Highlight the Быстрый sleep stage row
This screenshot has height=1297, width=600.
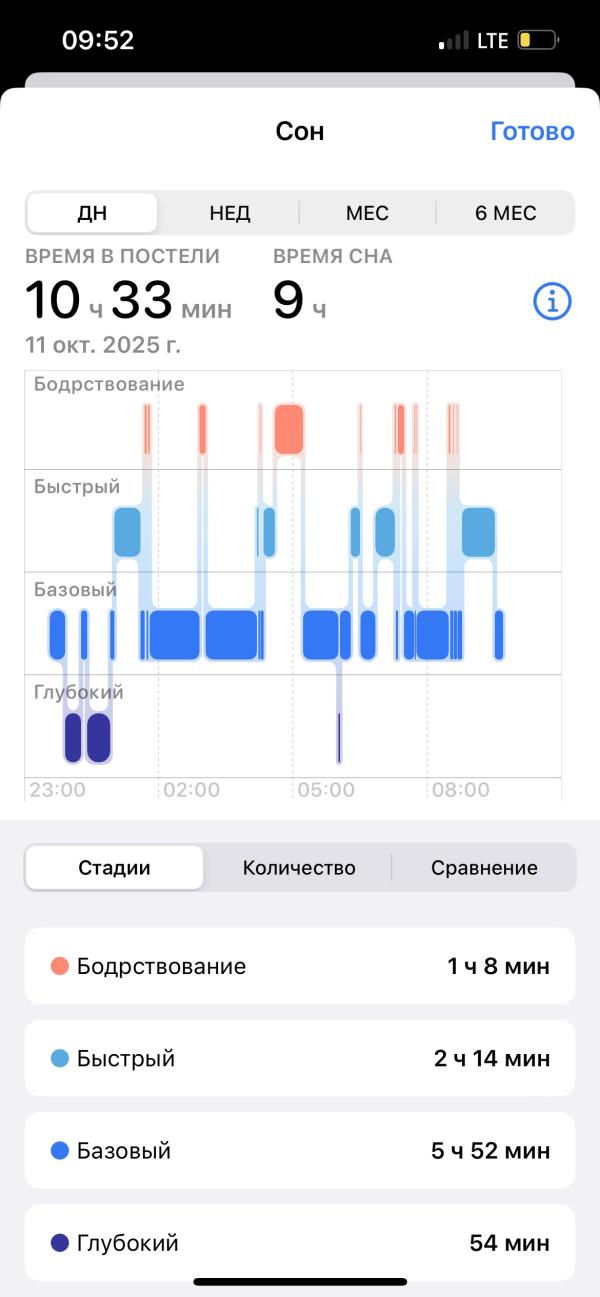[x=300, y=1058]
